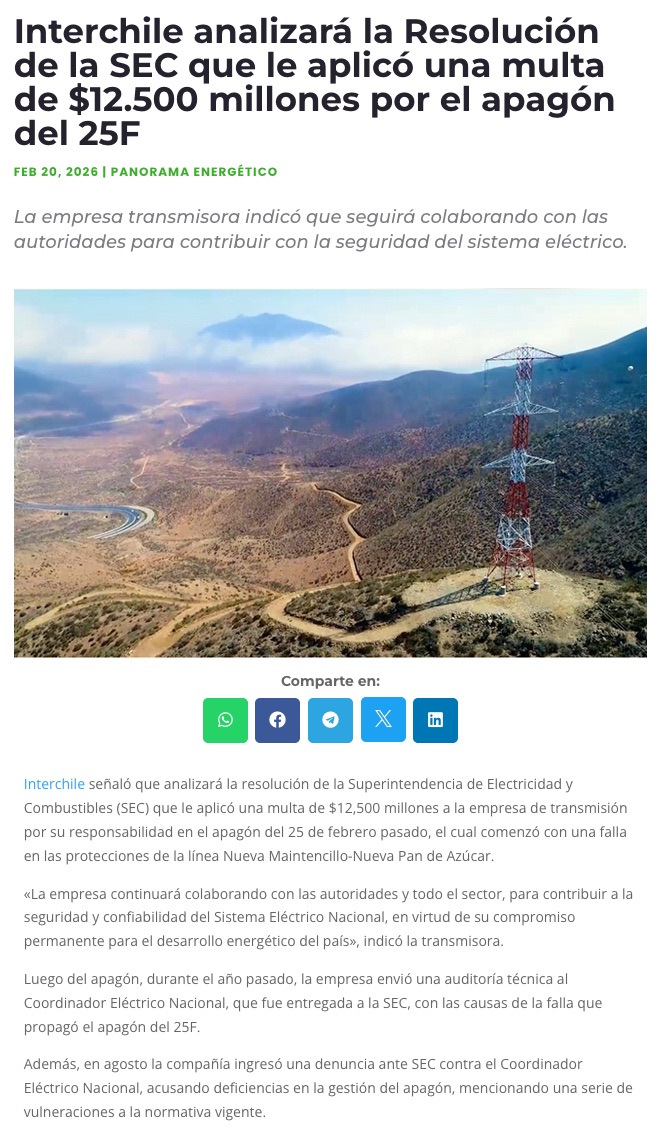Share this article via Telegram
The height and width of the screenshot is (1135, 662).
point(330,720)
